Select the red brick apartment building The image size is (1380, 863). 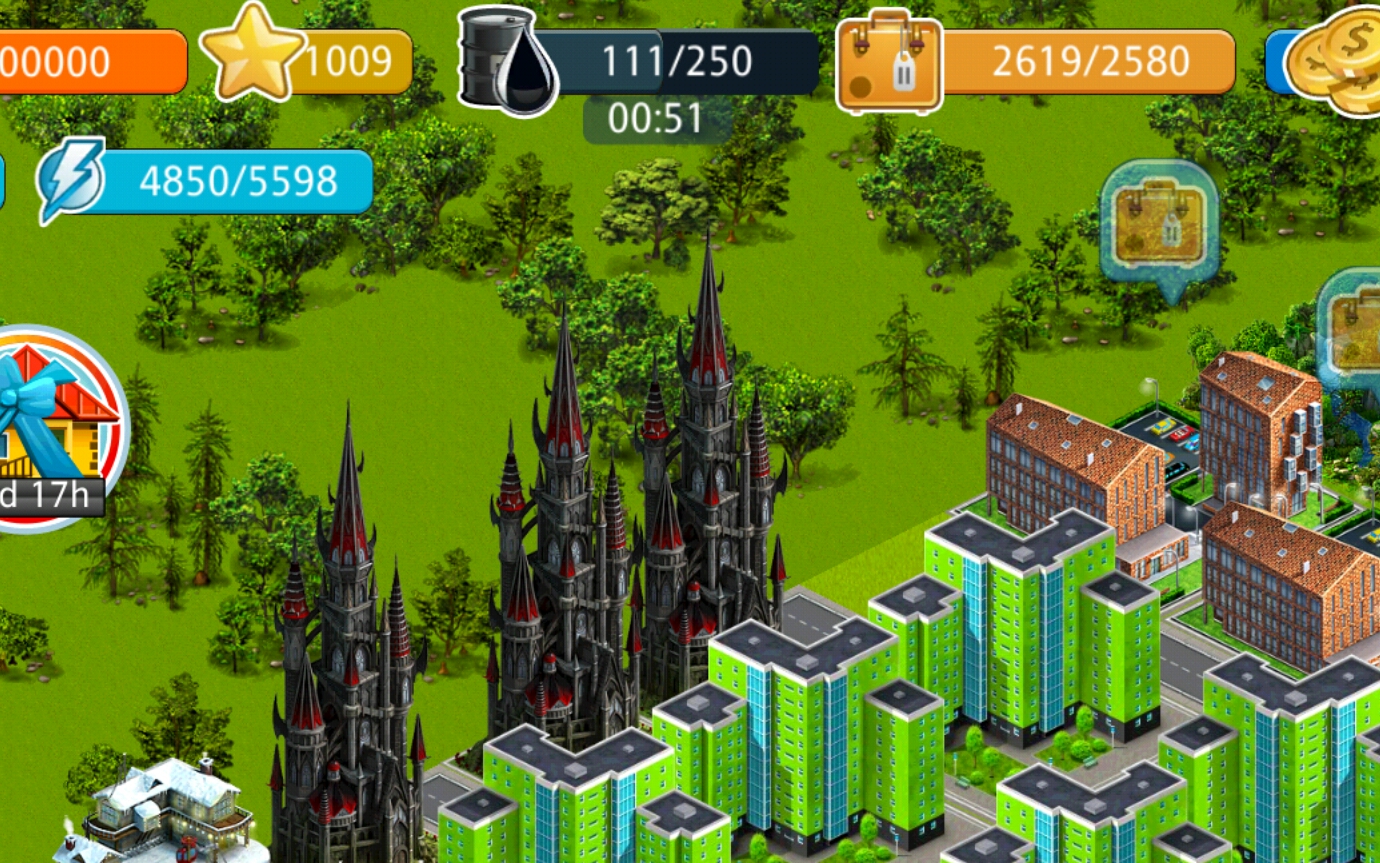pyautogui.click(x=1075, y=470)
